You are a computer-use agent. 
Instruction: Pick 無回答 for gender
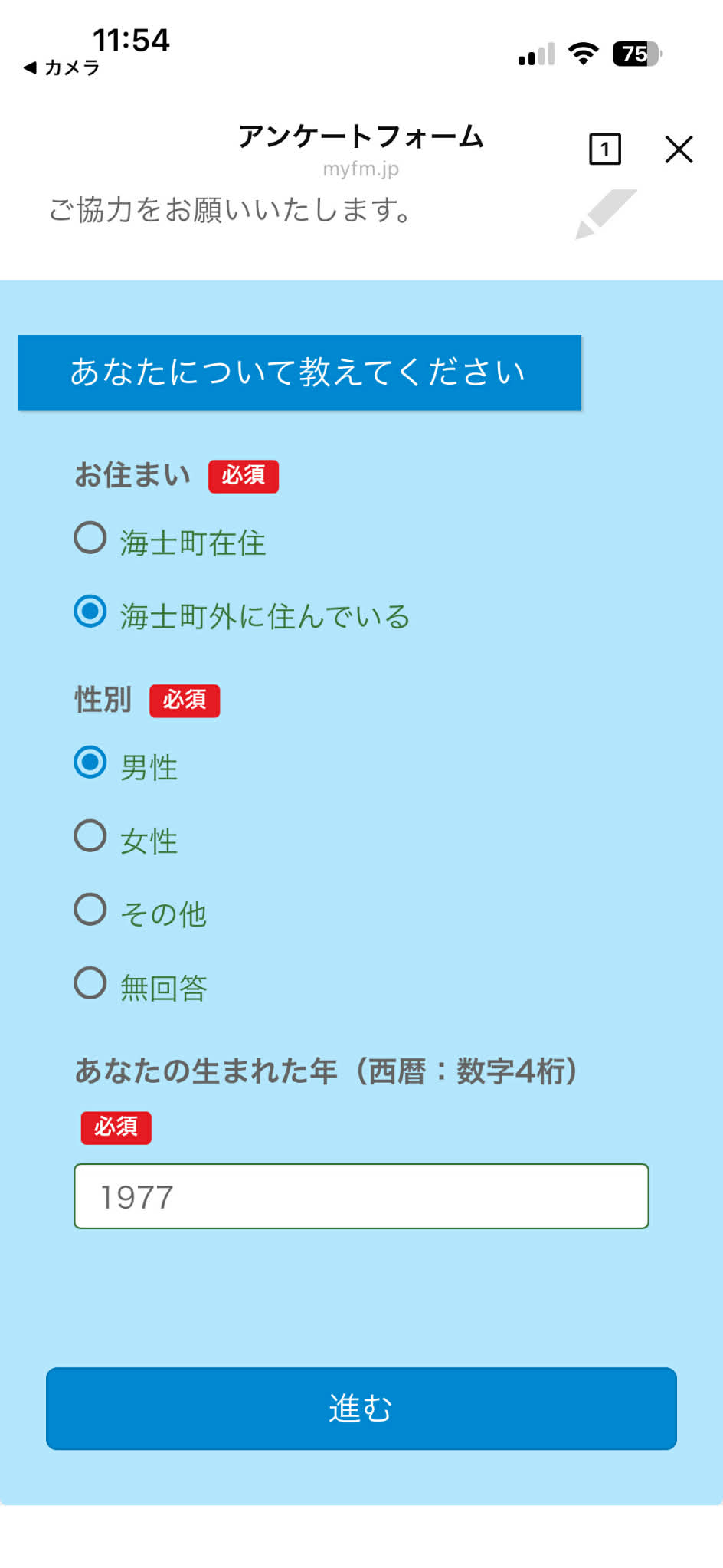pyautogui.click(x=90, y=983)
